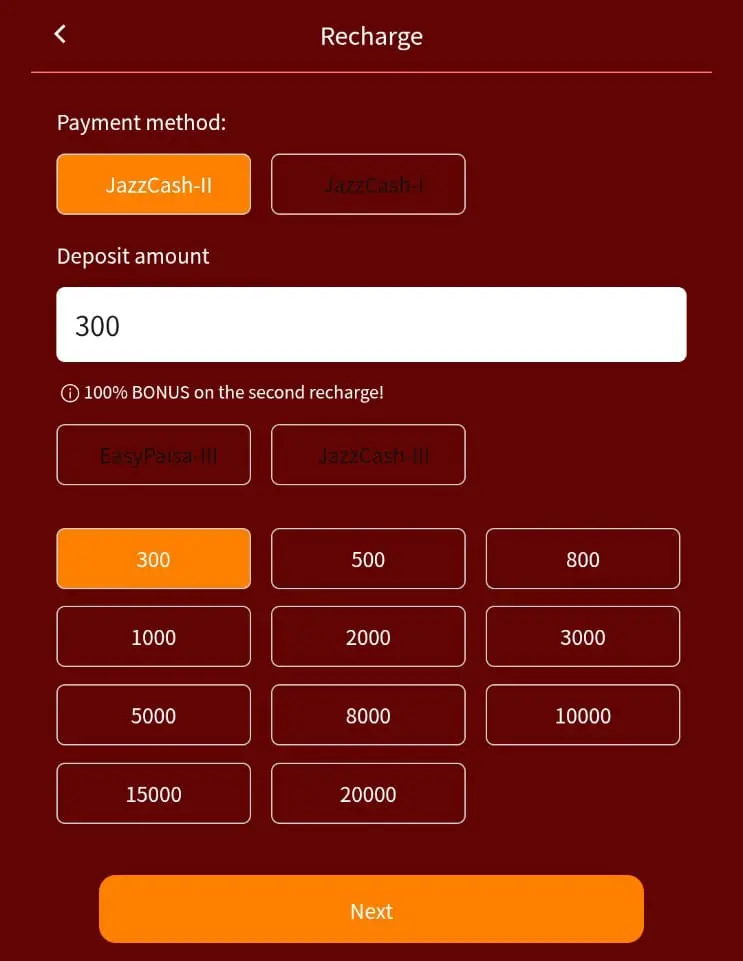Choose the 8000 deposit amount
Viewport: 743px width, 961px height.
[368, 715]
